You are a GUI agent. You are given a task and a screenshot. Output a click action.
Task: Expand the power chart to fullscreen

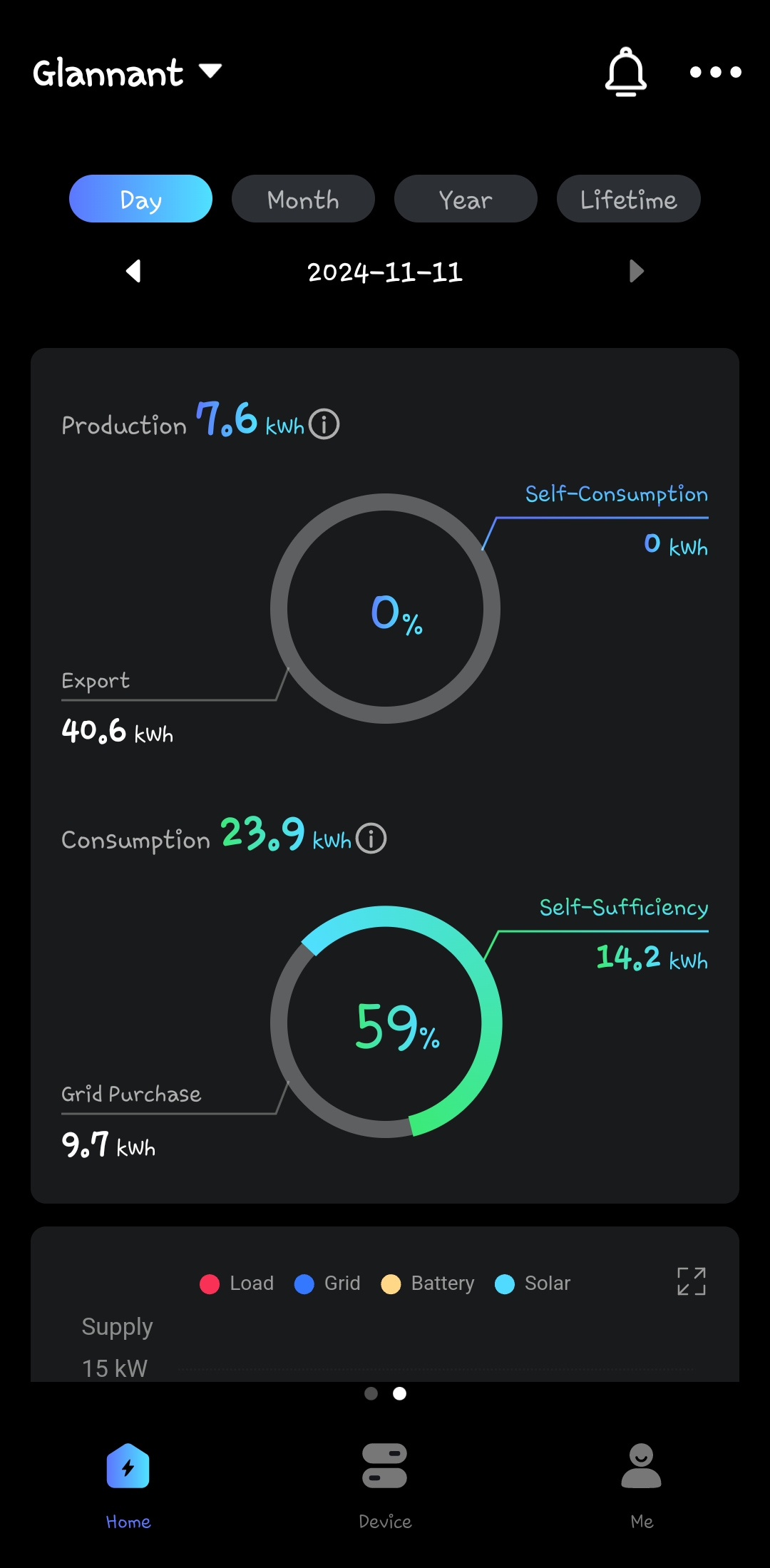pyautogui.click(x=691, y=1281)
